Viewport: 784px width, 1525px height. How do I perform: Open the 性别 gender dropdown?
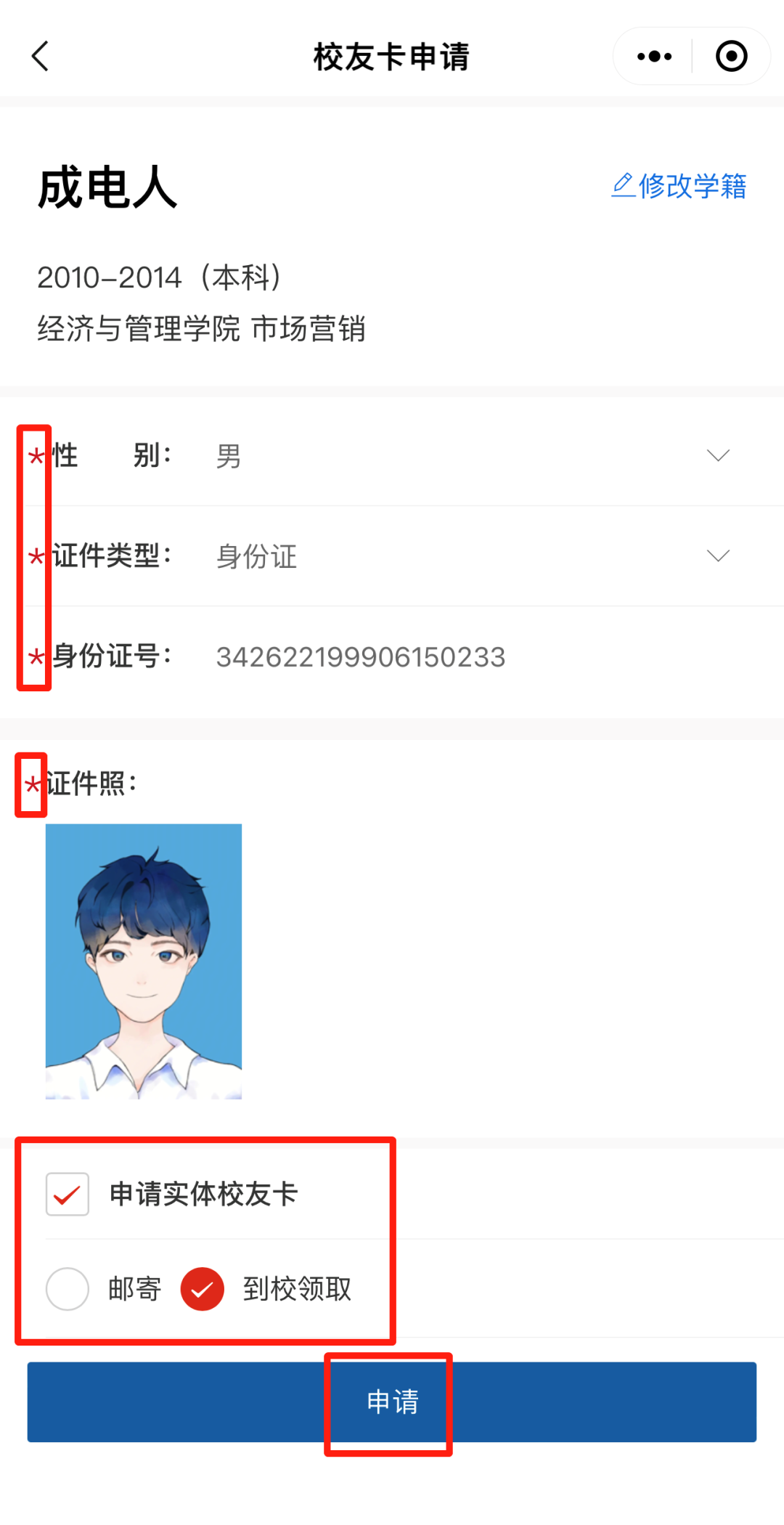717,455
